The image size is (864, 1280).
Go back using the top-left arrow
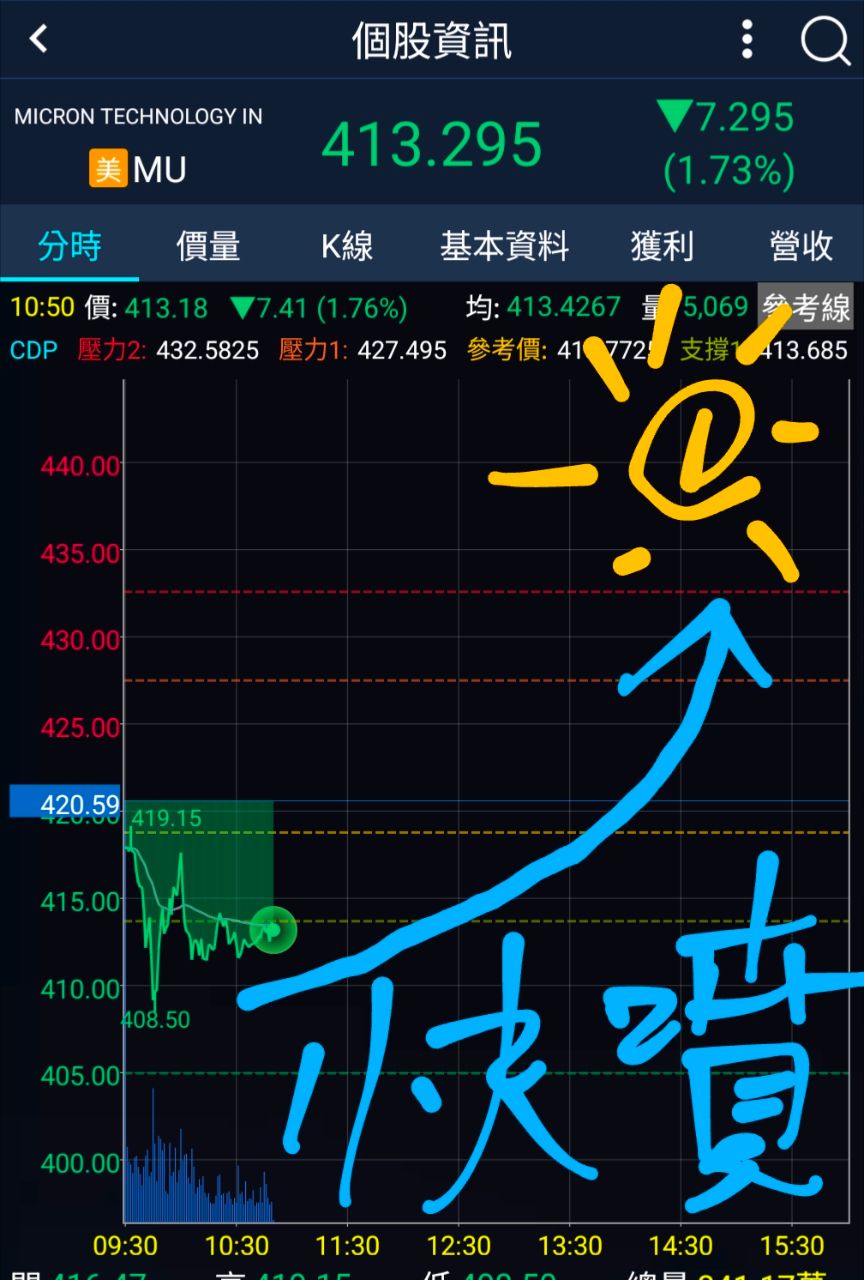point(38,39)
